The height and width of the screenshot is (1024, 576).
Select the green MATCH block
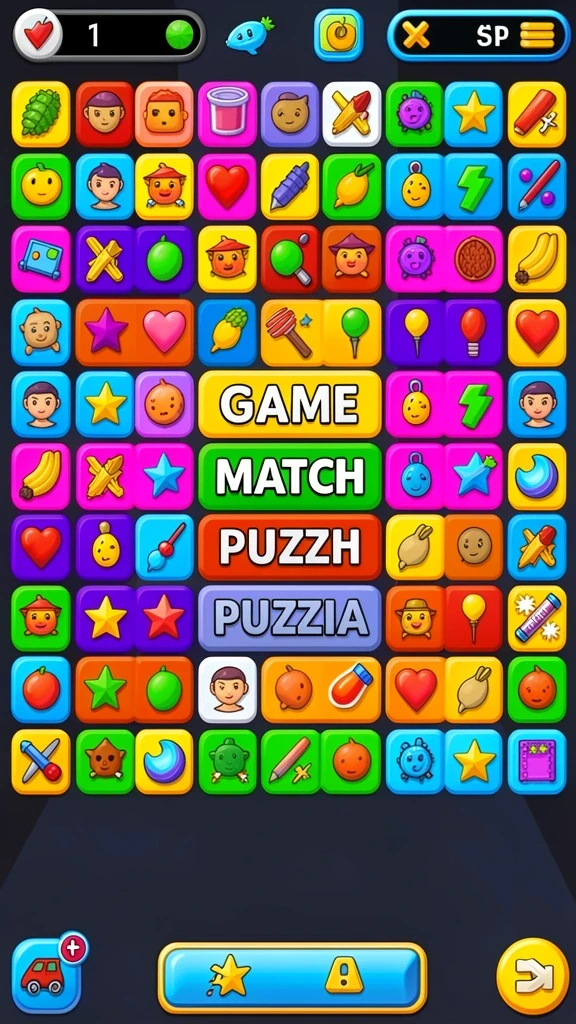point(289,477)
